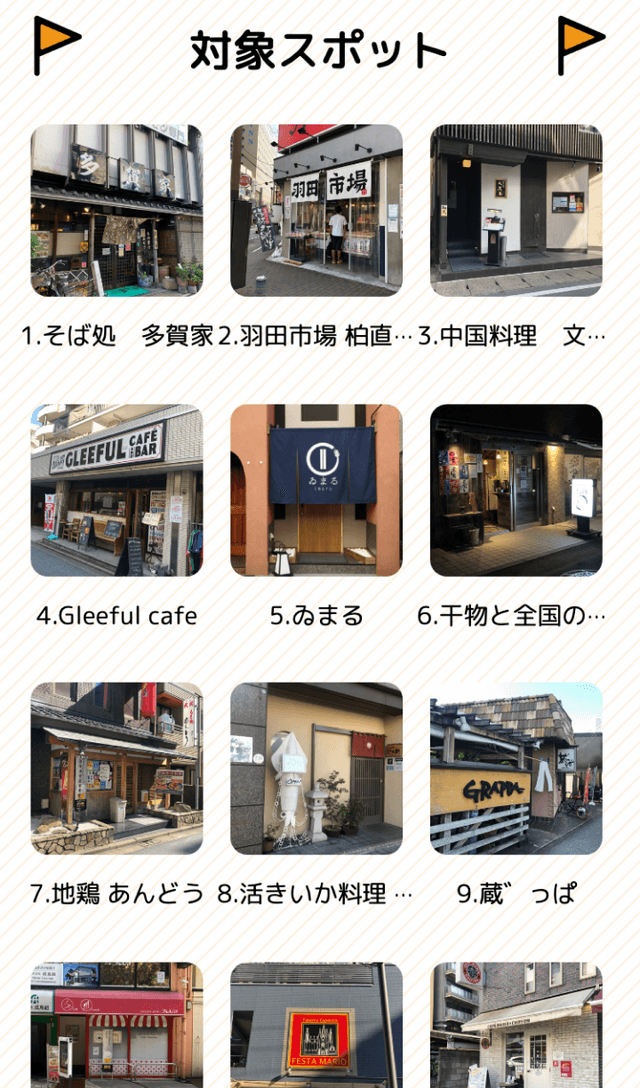Open the そば処 多賀家 spot tile
The height and width of the screenshot is (1088, 640).
[x=116, y=210]
